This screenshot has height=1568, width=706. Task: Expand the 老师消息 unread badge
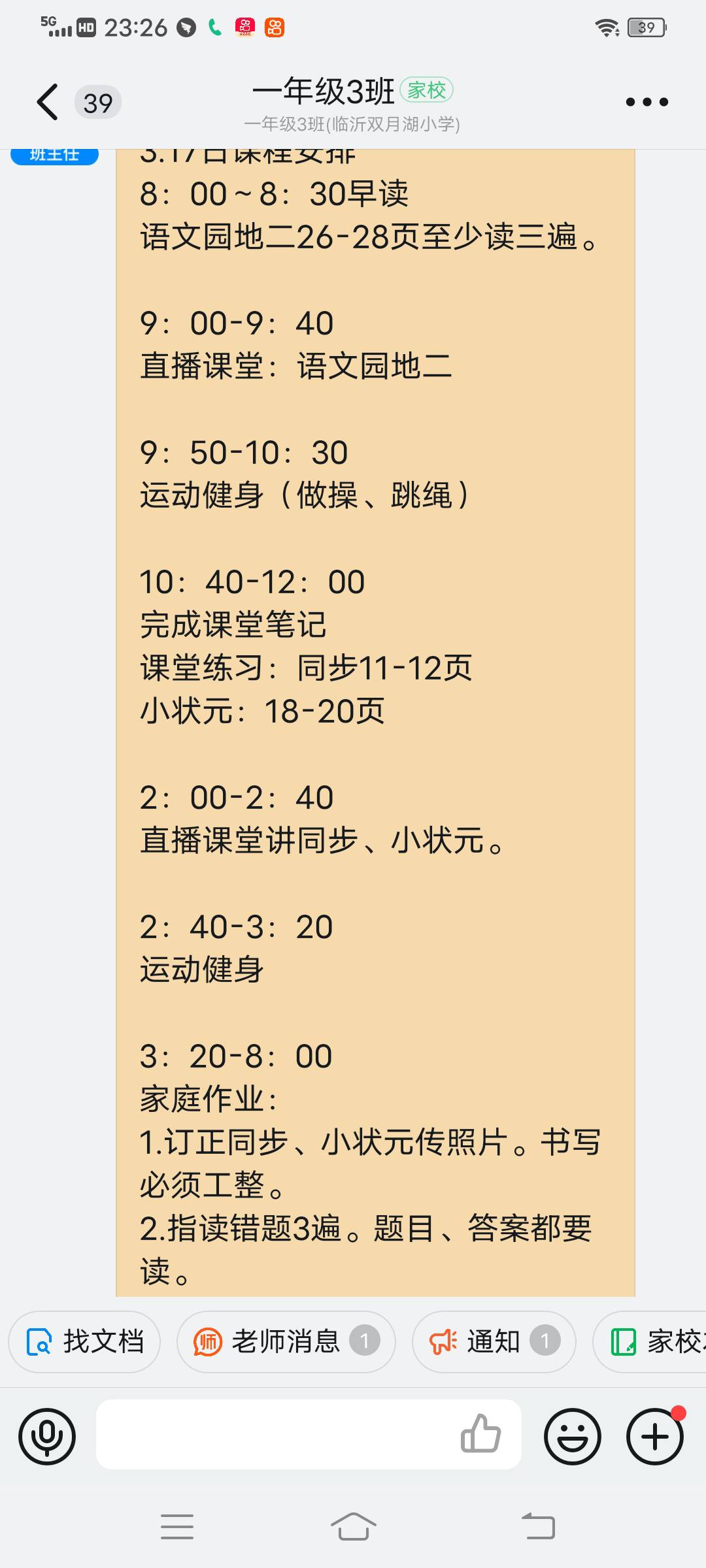tap(366, 1341)
